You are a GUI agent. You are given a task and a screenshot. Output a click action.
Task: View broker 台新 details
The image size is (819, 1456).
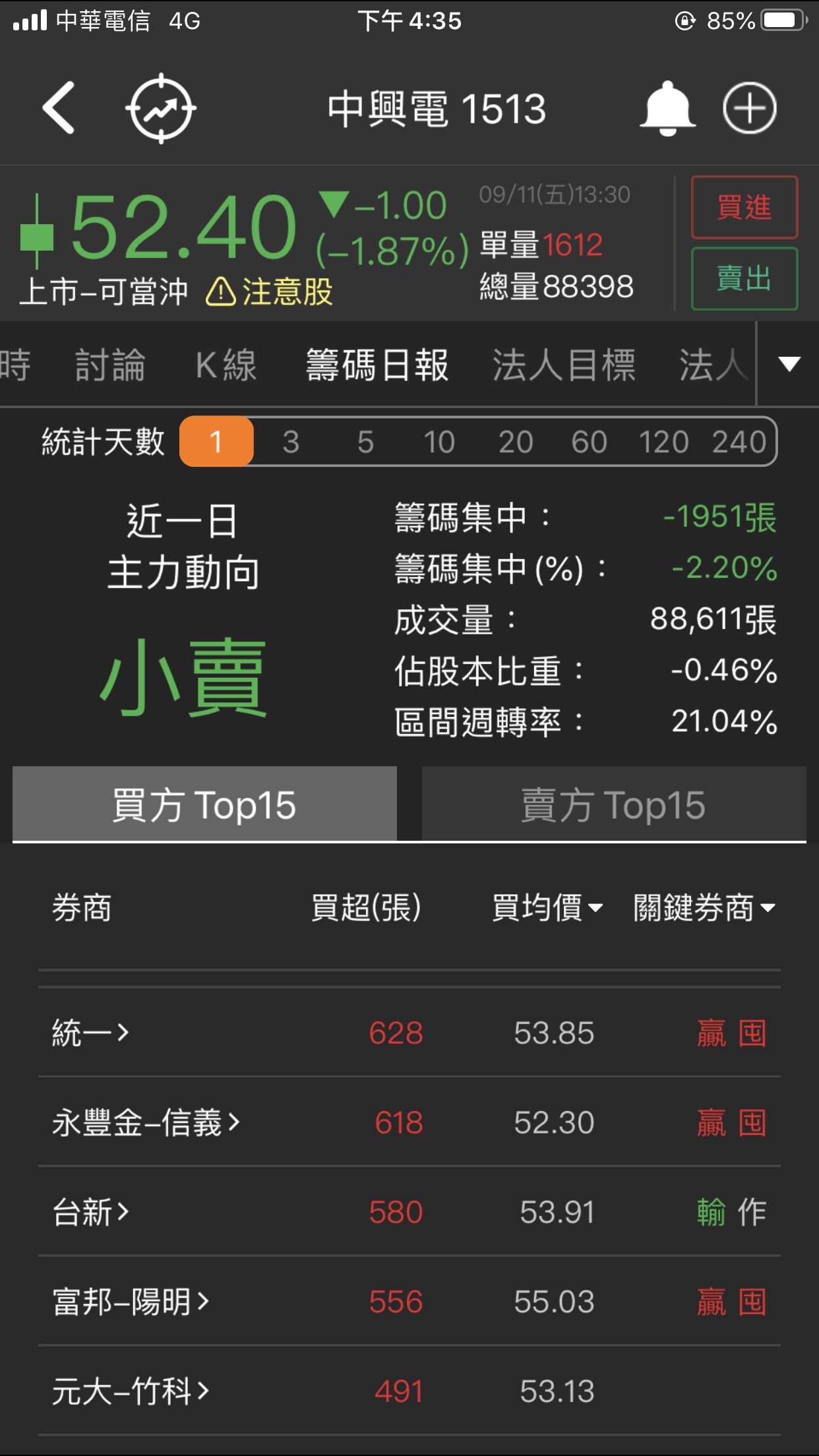coord(91,1212)
